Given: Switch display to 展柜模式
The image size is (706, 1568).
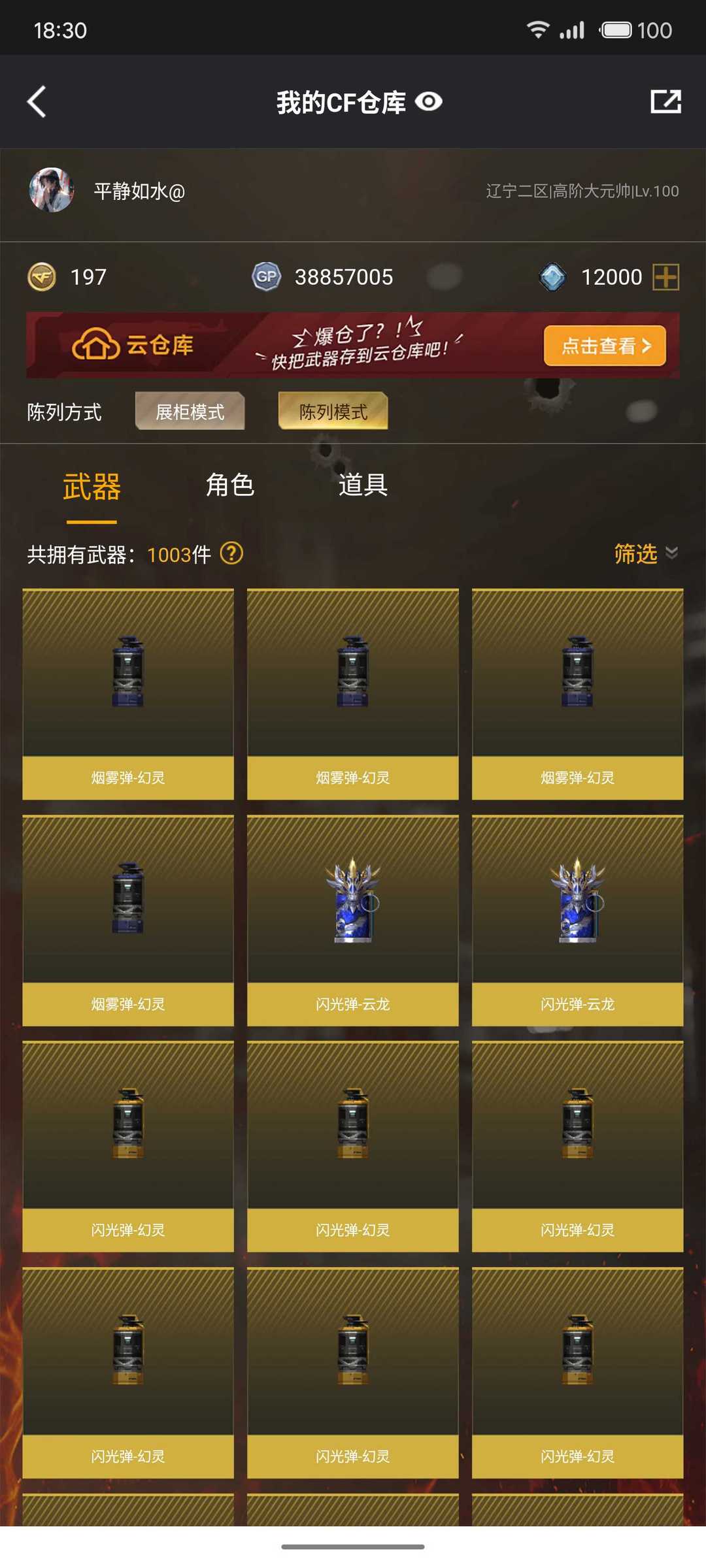Looking at the screenshot, I should [x=190, y=411].
